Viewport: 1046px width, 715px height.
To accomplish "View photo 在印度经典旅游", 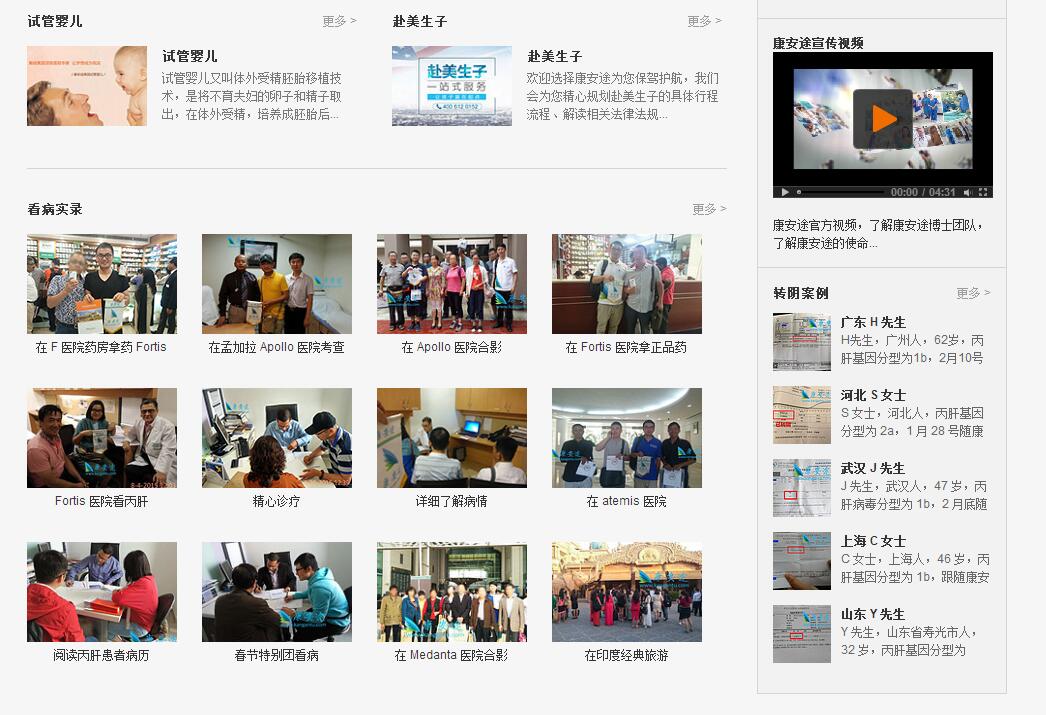I will click(627, 592).
